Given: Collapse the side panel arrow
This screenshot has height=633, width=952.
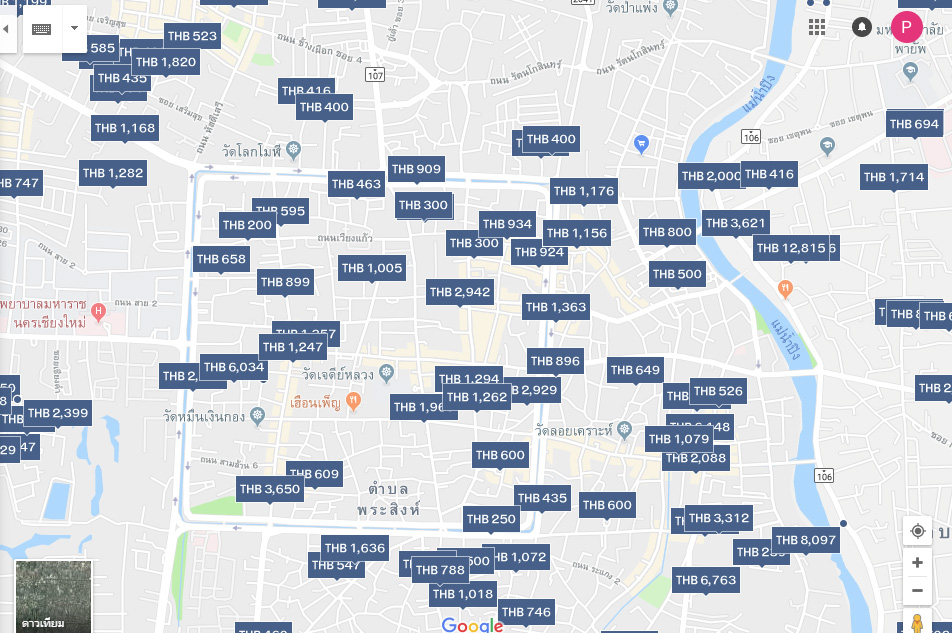Looking at the screenshot, I should coord(5,29).
